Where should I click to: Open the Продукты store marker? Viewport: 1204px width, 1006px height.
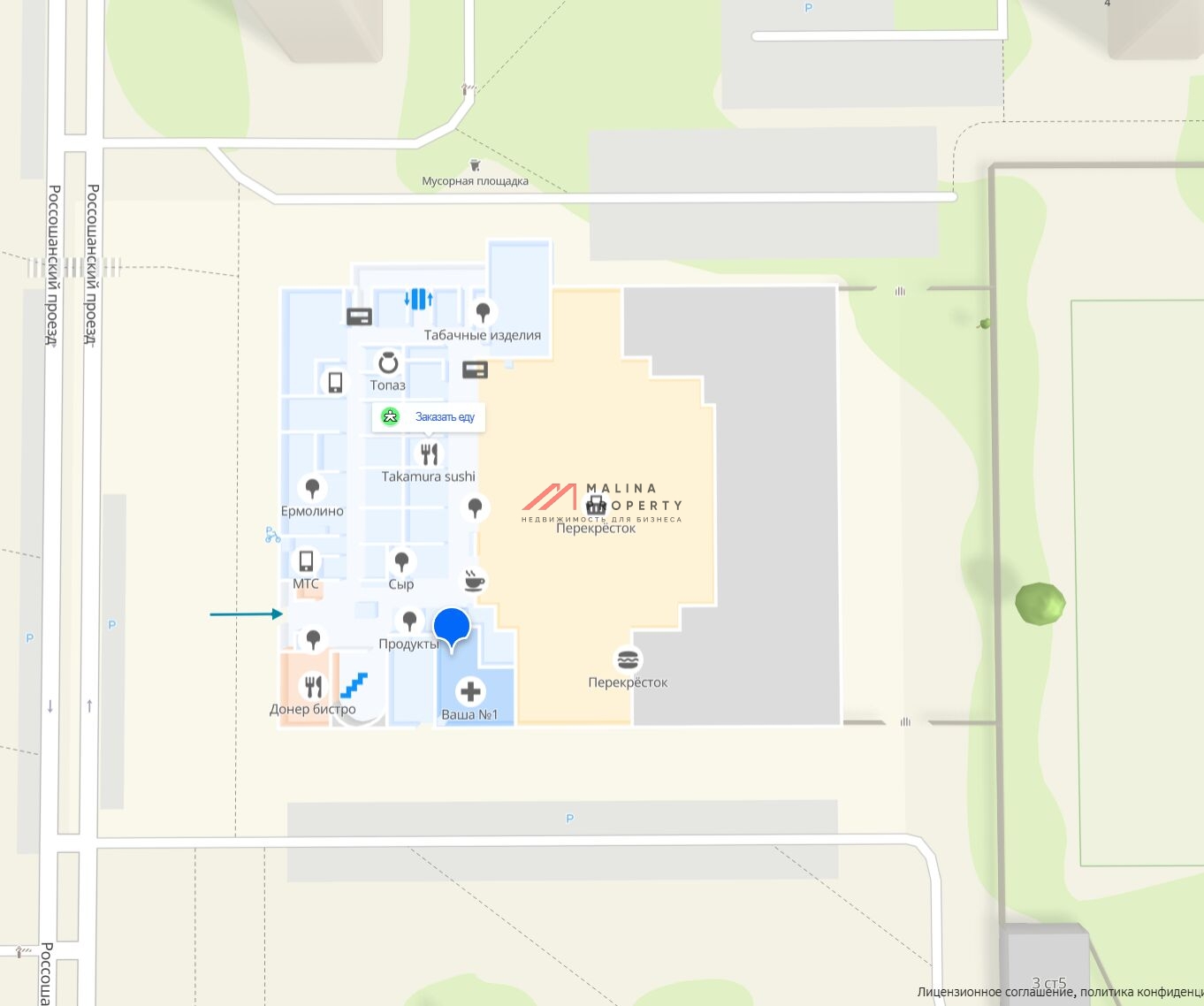point(409,621)
